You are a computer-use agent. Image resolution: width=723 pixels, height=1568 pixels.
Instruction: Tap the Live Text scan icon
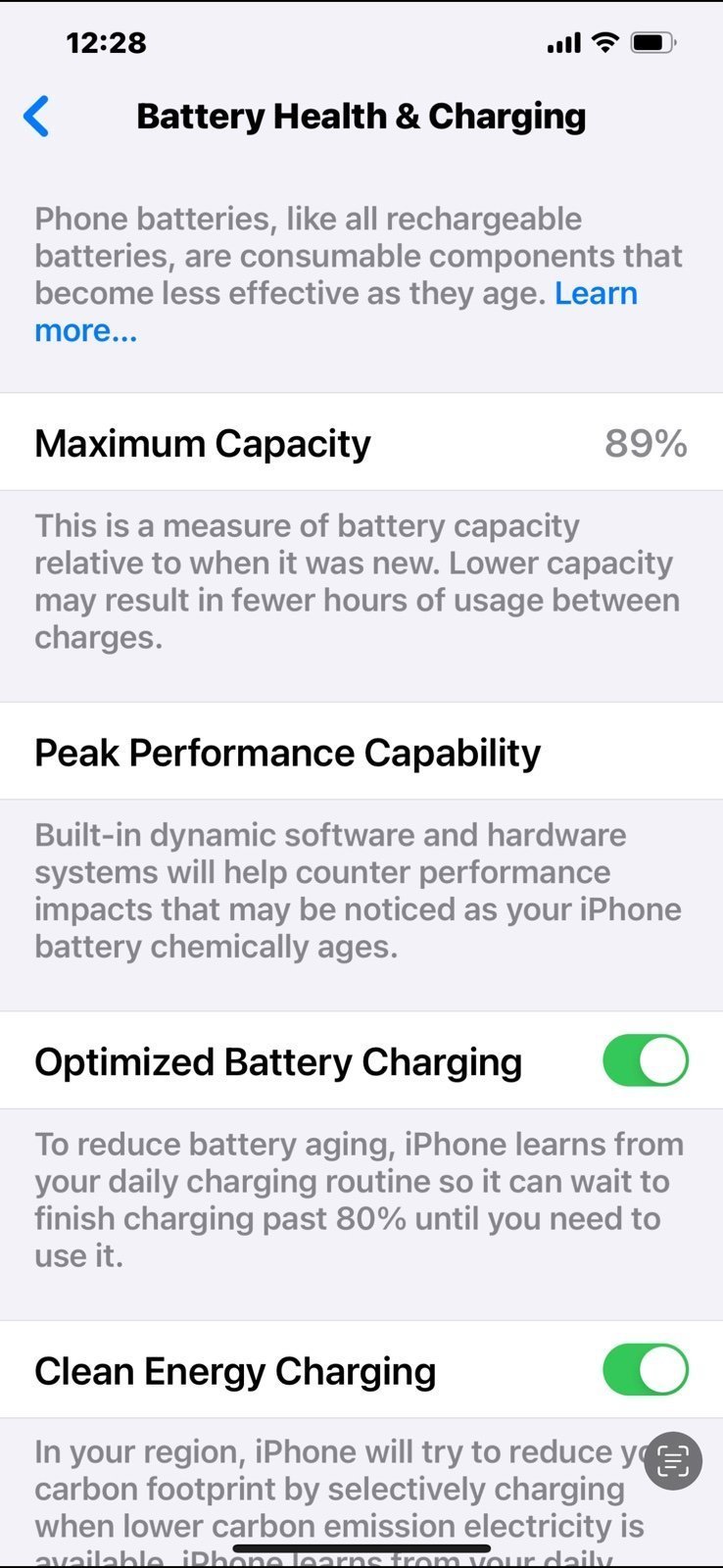(672, 1461)
